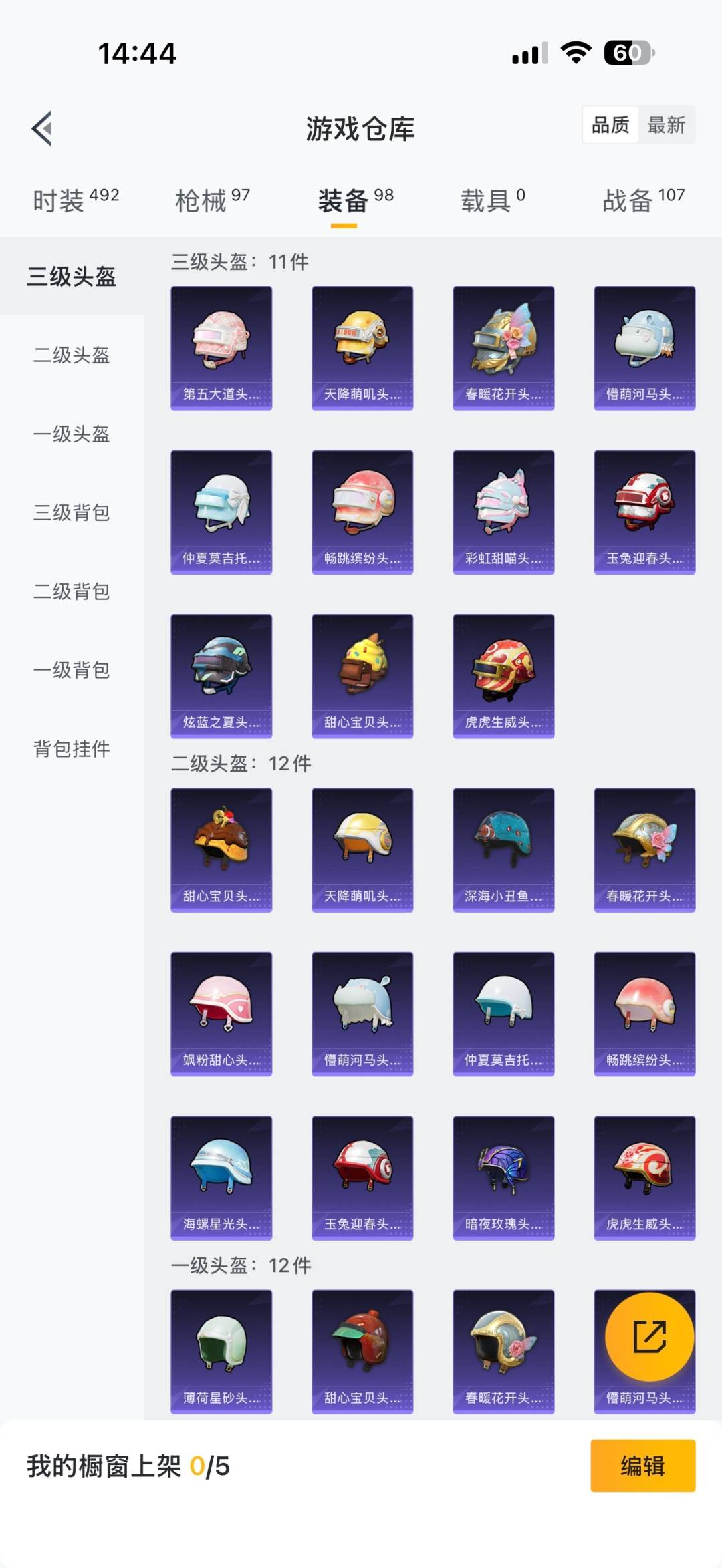Open the 战备 tab
722x1568 pixels.
pos(643,200)
